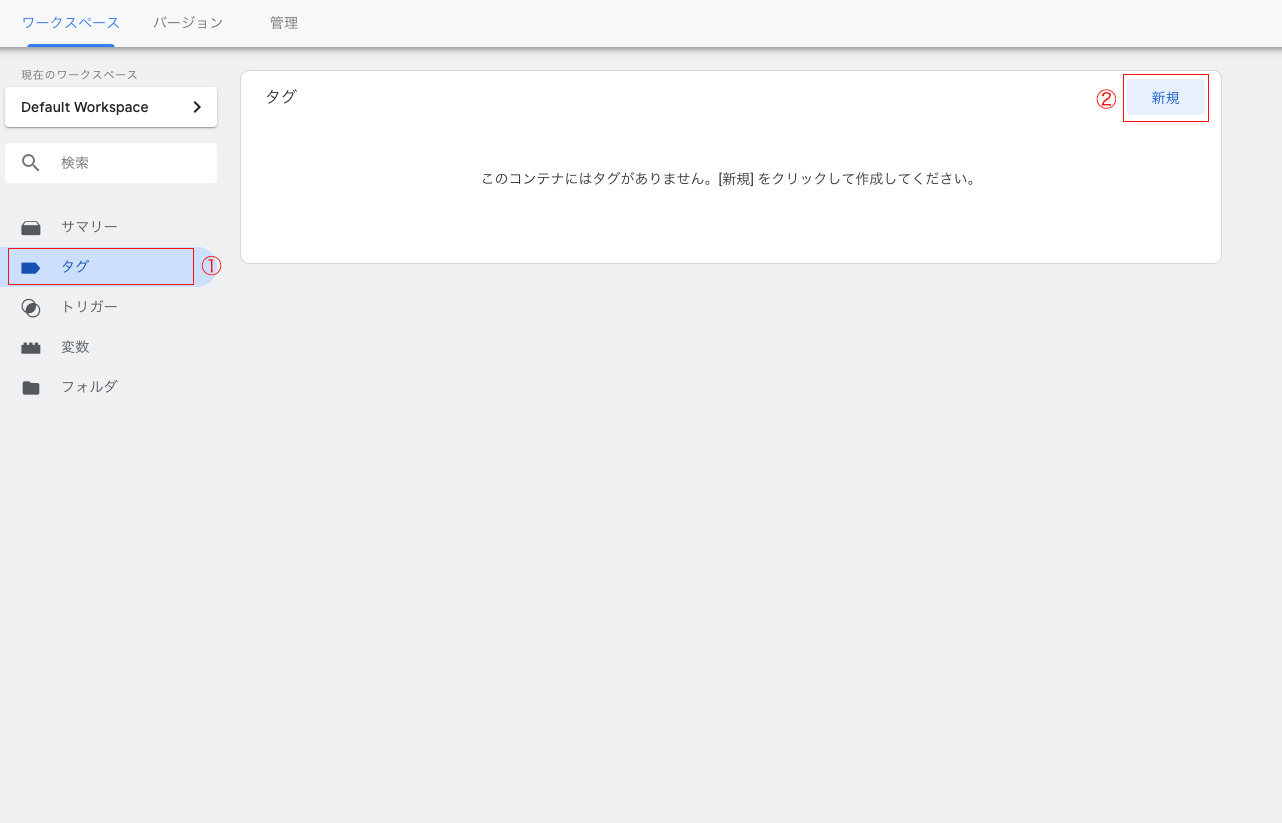This screenshot has width=1282, height=823.
Task: Go to サマリー in the sidebar
Action: point(89,227)
